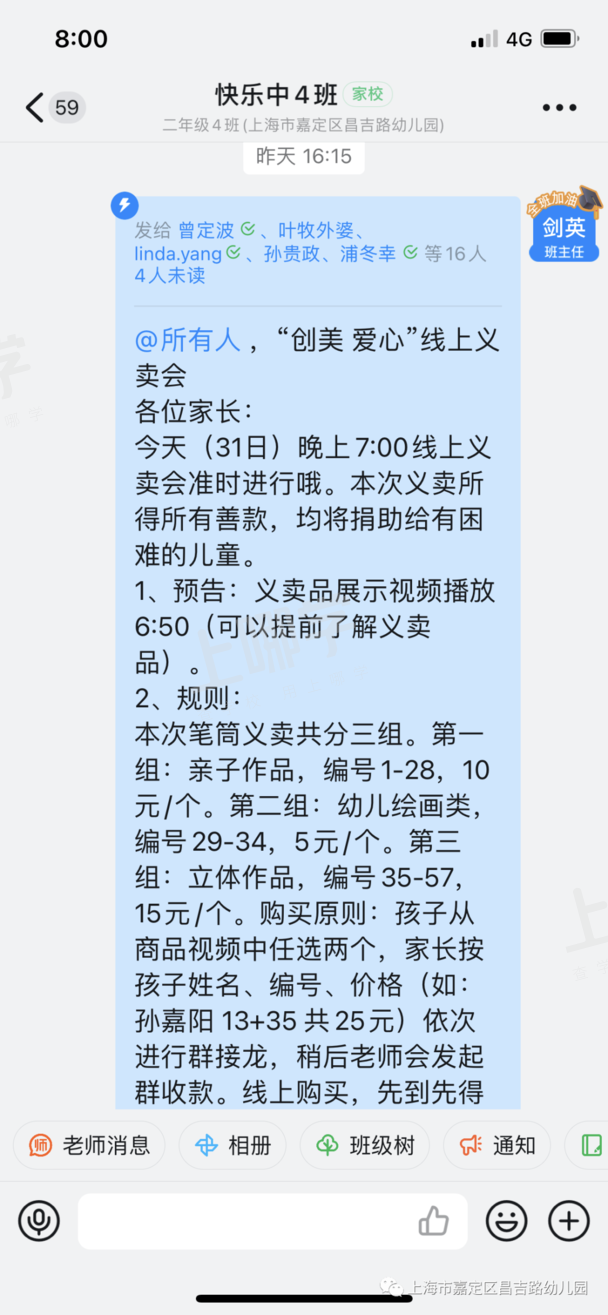Switch to voice input microphone

pyautogui.click(x=39, y=1221)
